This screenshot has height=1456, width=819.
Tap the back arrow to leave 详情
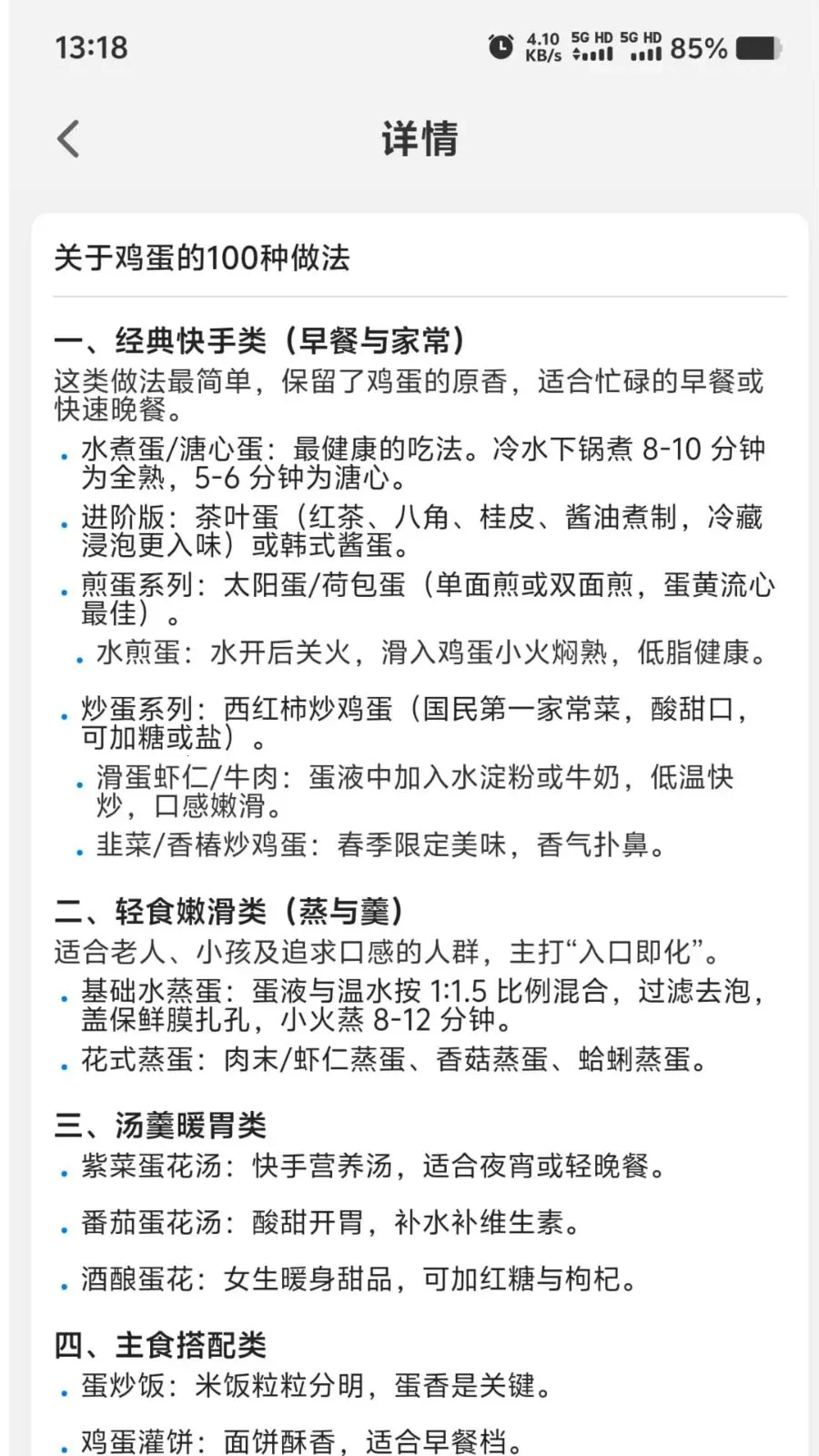click(67, 138)
